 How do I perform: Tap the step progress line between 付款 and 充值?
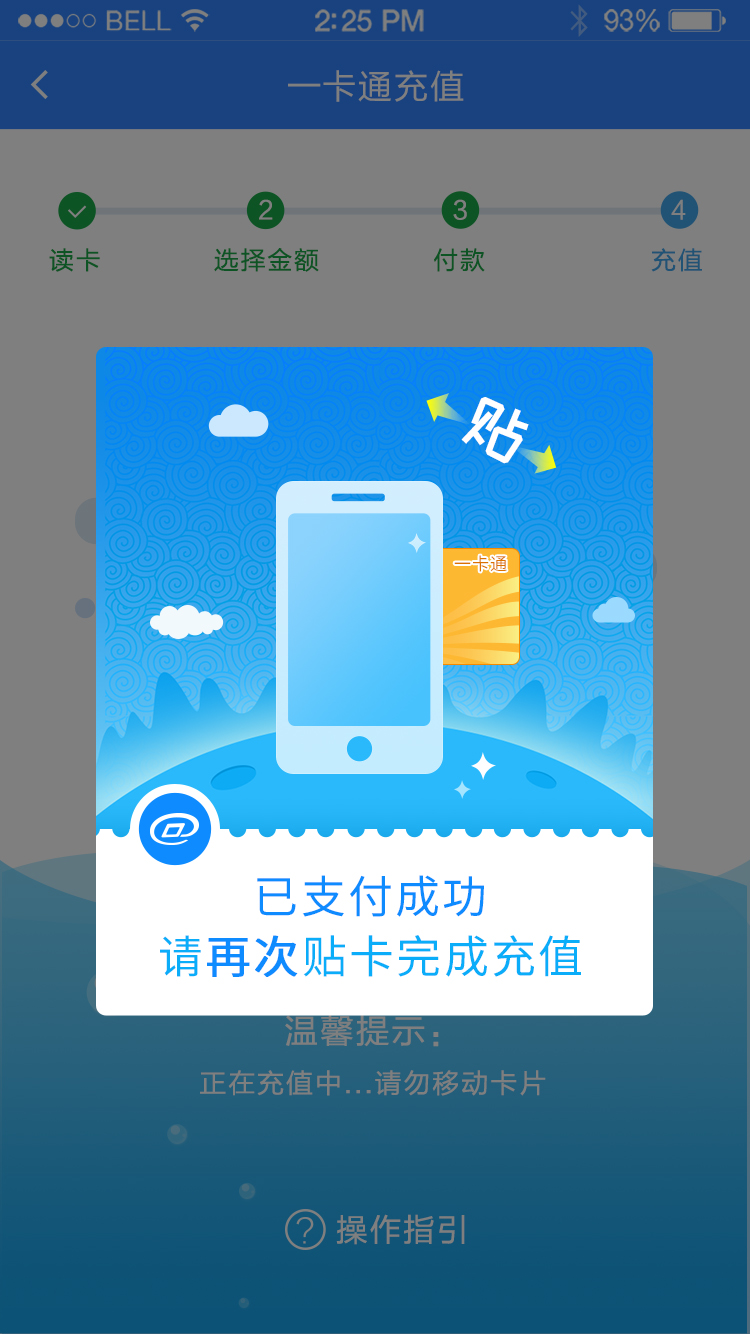570,211
